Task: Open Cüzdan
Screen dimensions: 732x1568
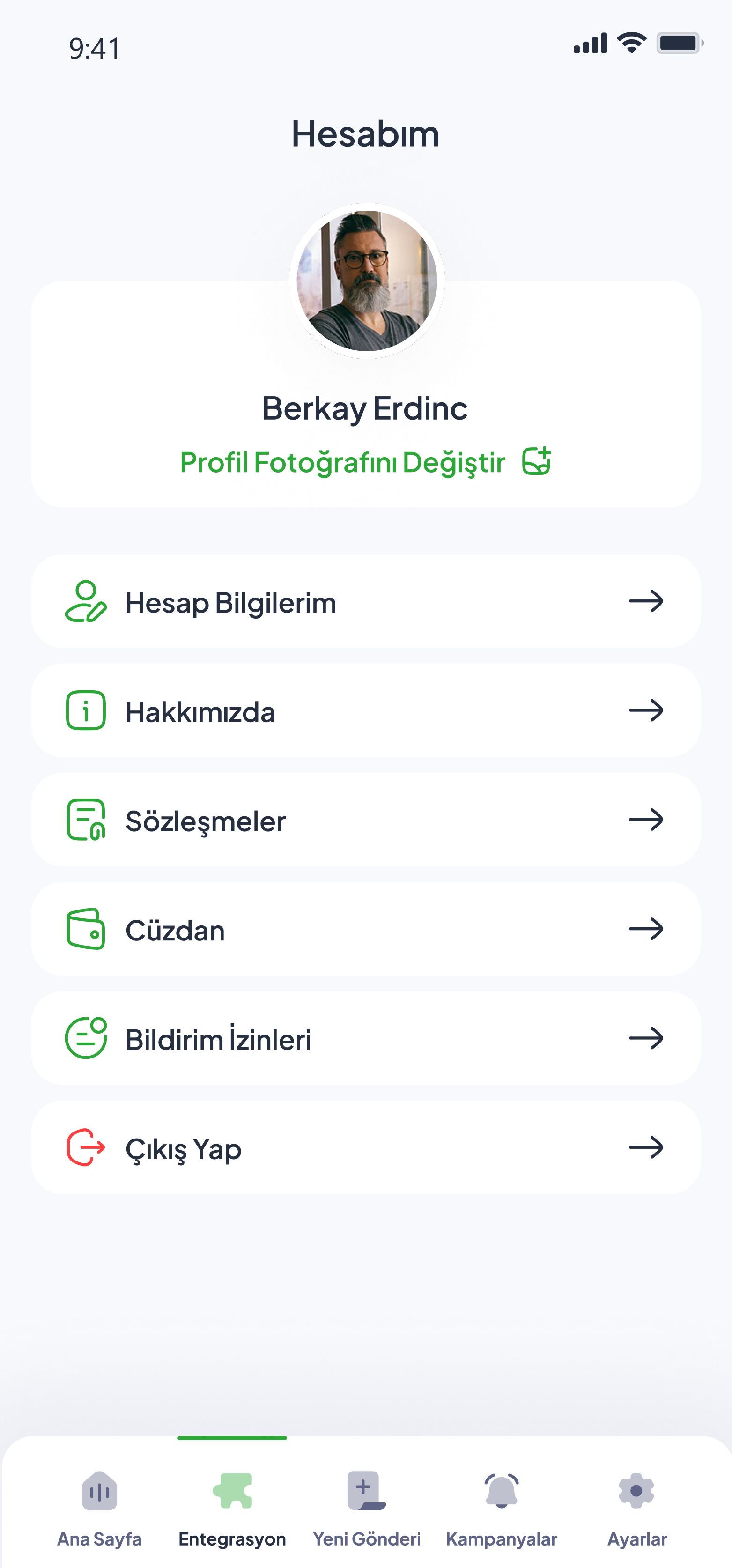Action: pos(366,929)
